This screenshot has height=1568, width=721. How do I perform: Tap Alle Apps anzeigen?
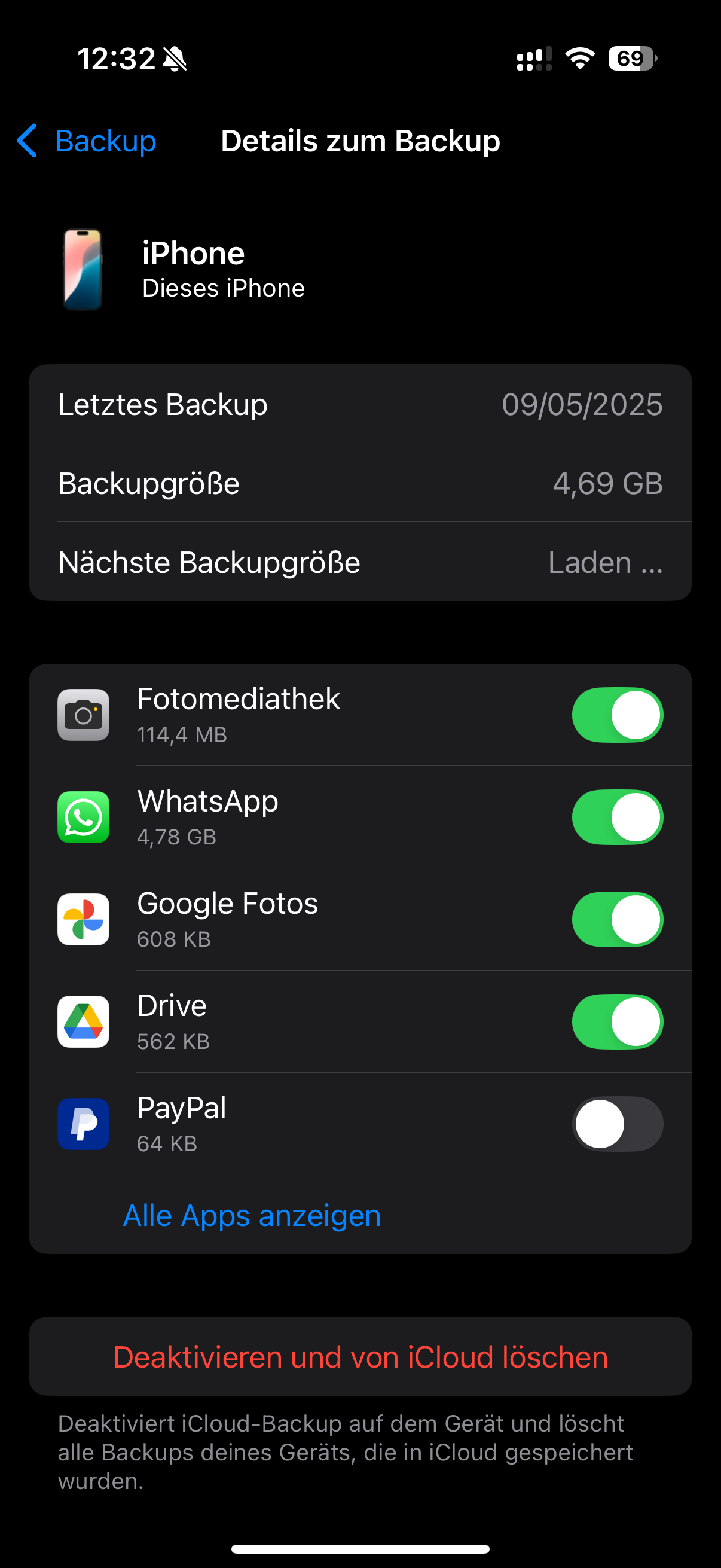(252, 1216)
